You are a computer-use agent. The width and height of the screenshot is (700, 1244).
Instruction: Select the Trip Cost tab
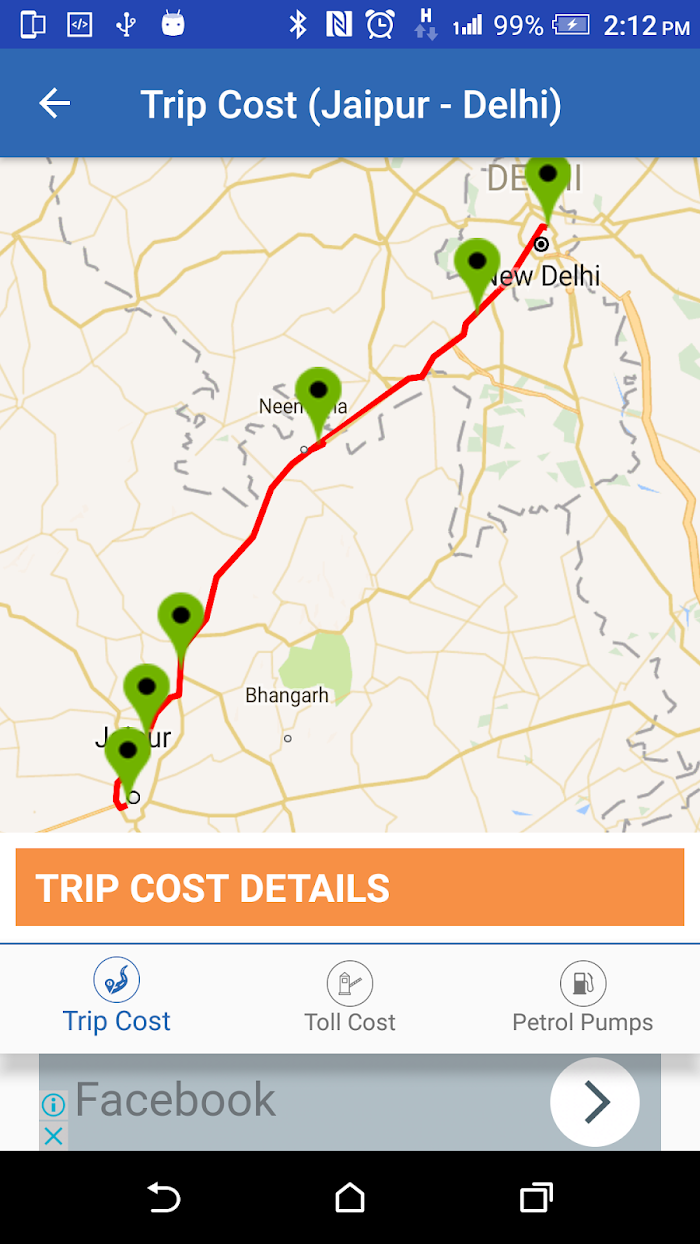(x=117, y=996)
